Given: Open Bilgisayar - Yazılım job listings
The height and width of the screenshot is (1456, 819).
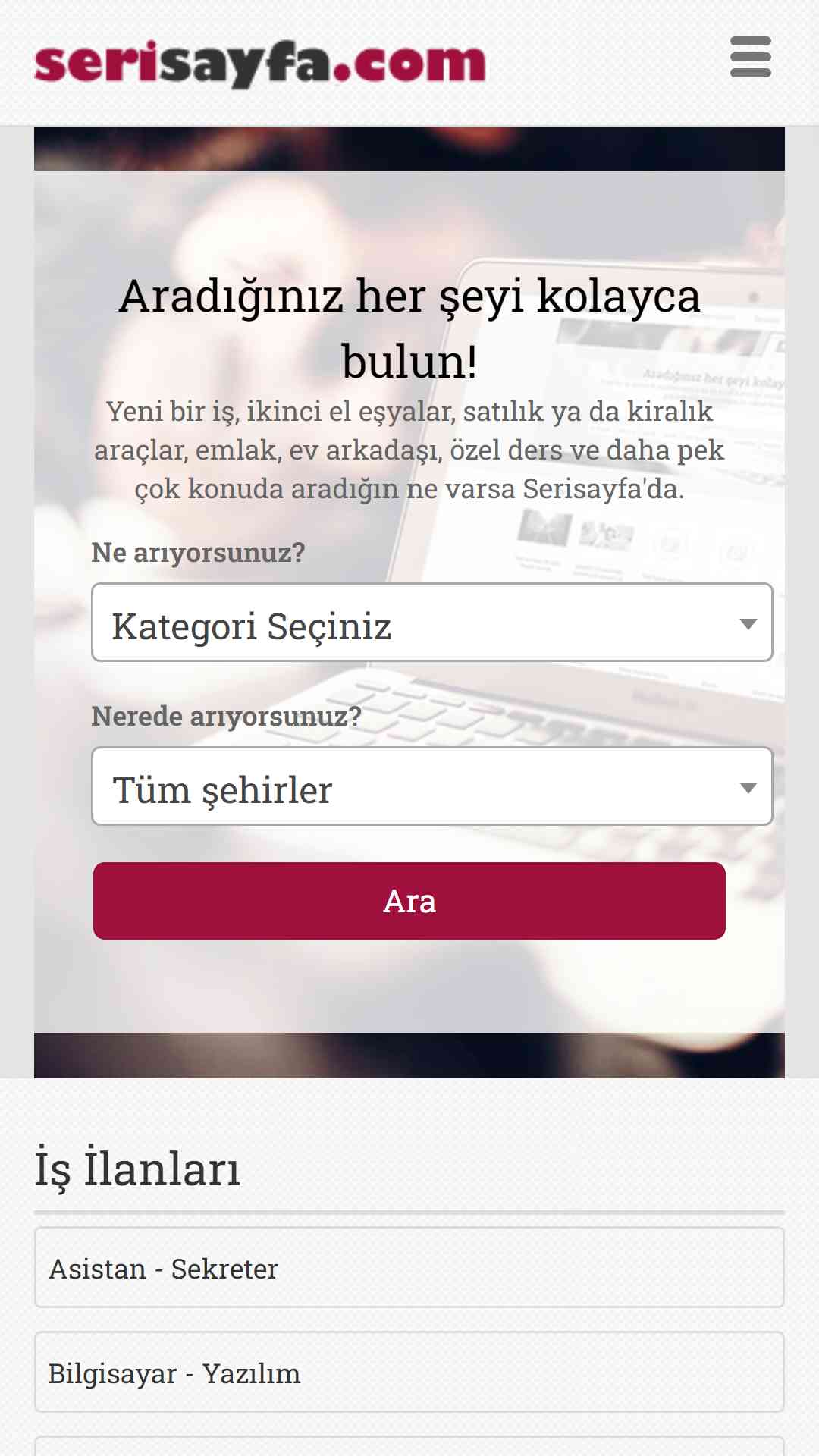Looking at the screenshot, I should coord(409,1372).
